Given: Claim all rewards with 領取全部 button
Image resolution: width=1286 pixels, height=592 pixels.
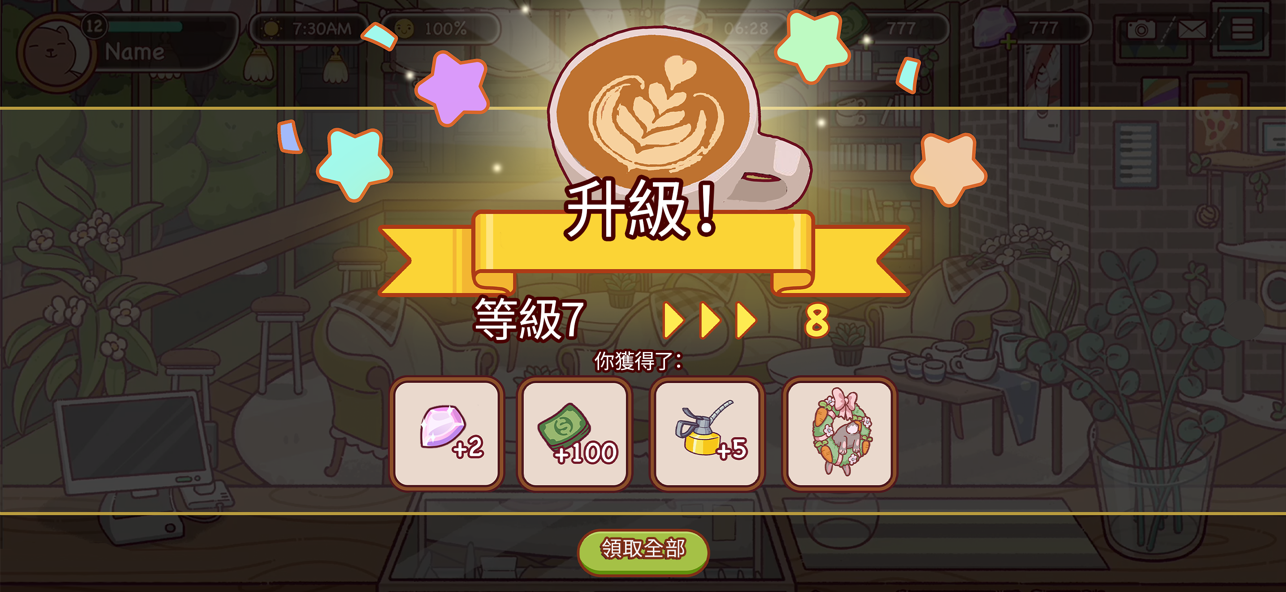Looking at the screenshot, I should (643, 551).
